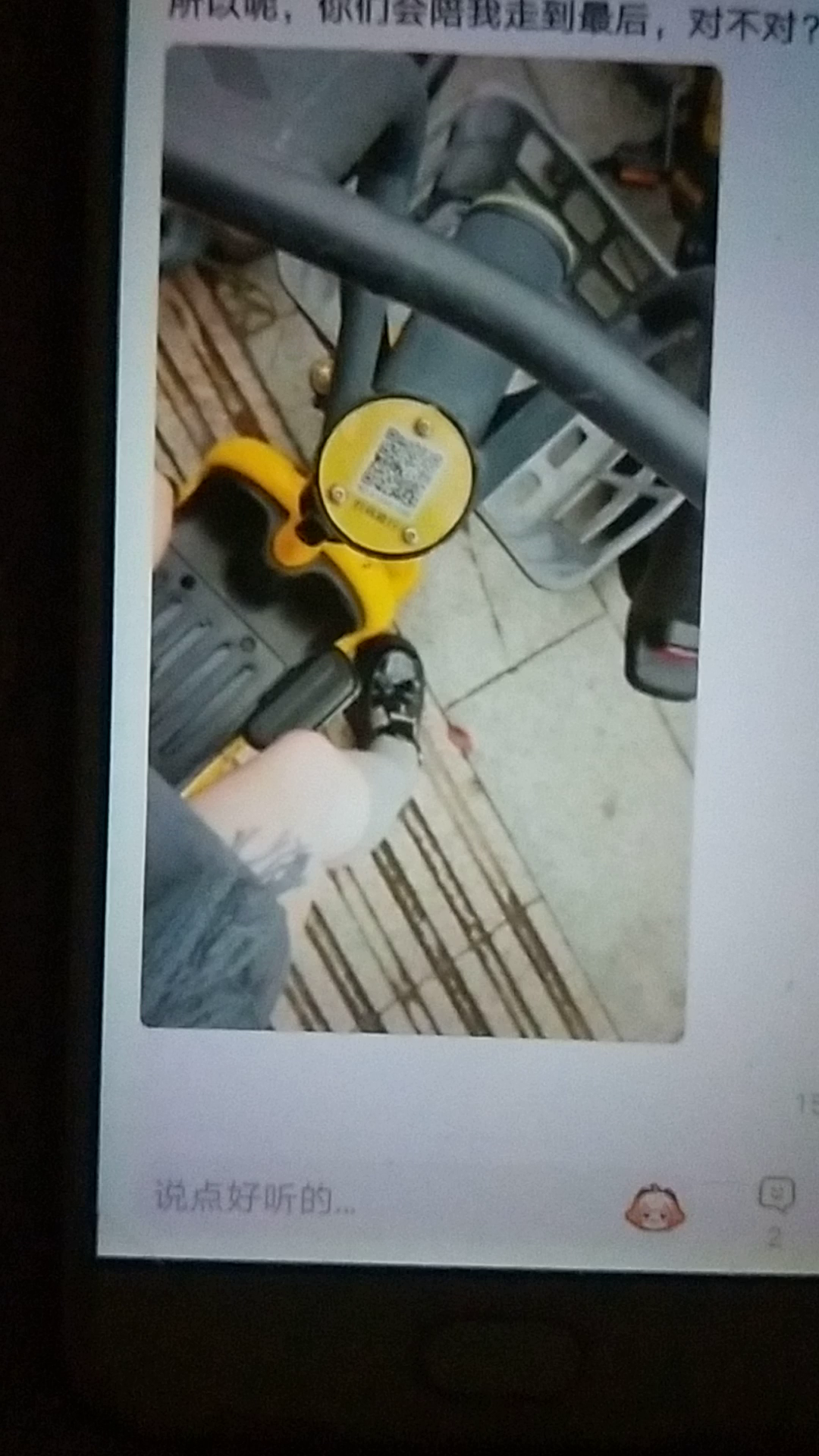819x1456 pixels.
Task: Open the cartoon face sticker icon
Action: coord(654,1207)
